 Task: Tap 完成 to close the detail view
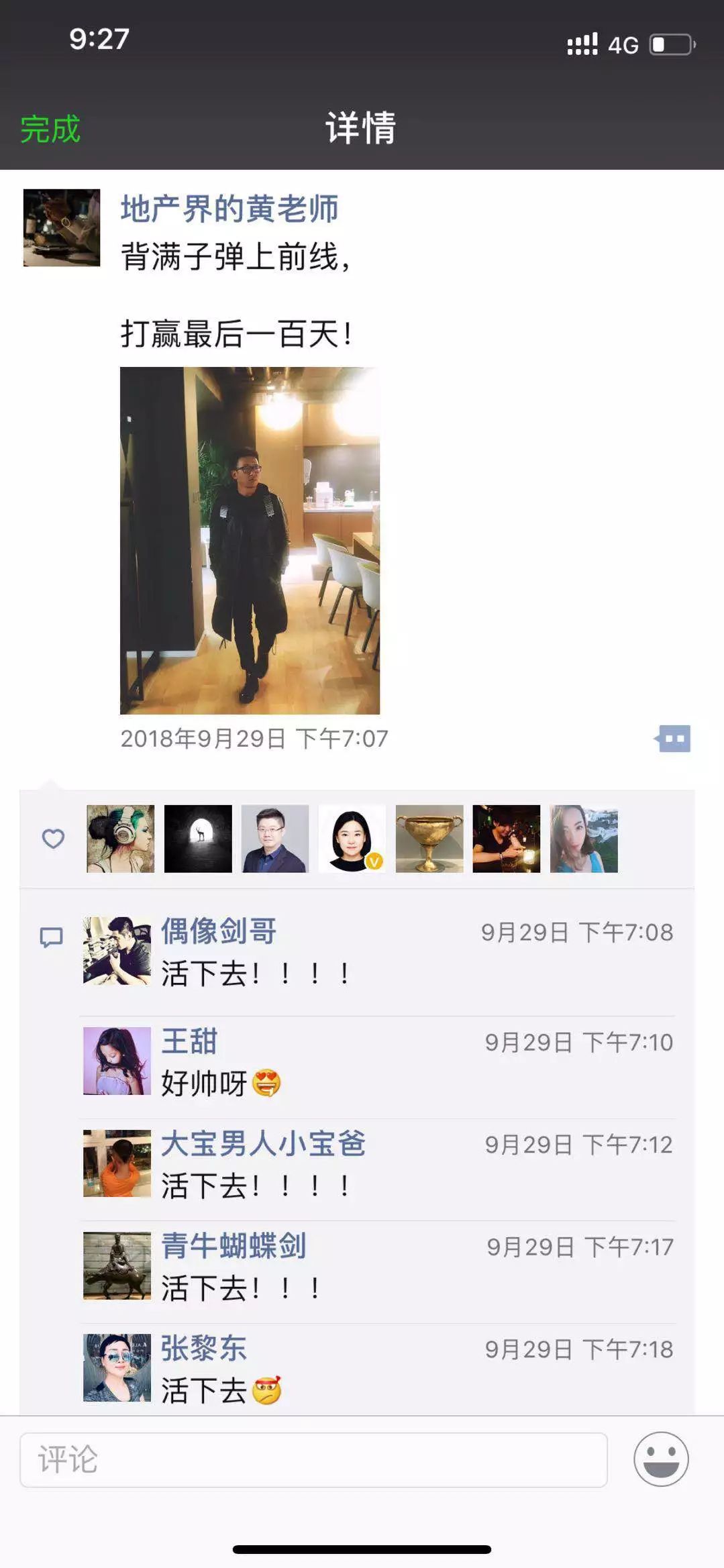[50, 128]
